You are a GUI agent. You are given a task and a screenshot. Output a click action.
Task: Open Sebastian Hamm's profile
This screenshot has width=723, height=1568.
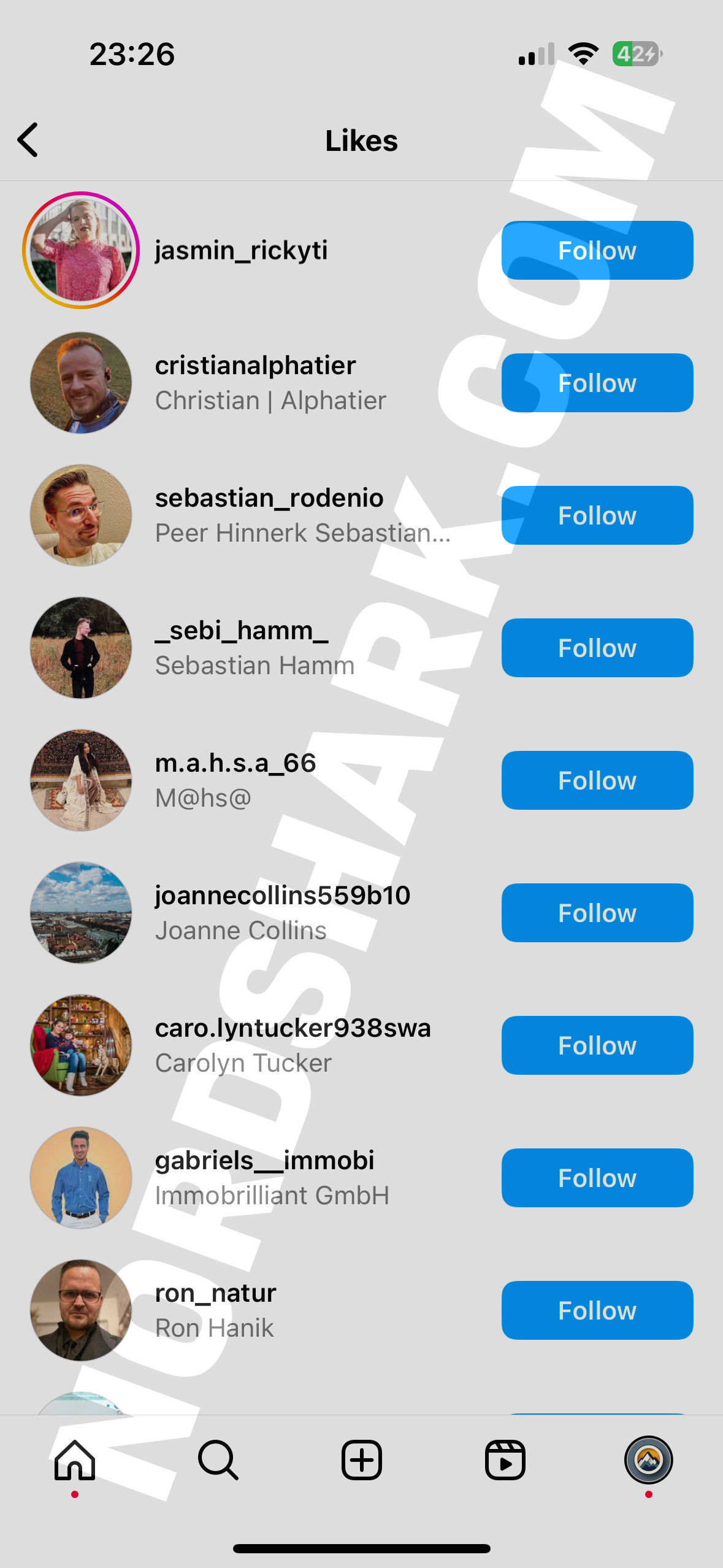click(254, 665)
